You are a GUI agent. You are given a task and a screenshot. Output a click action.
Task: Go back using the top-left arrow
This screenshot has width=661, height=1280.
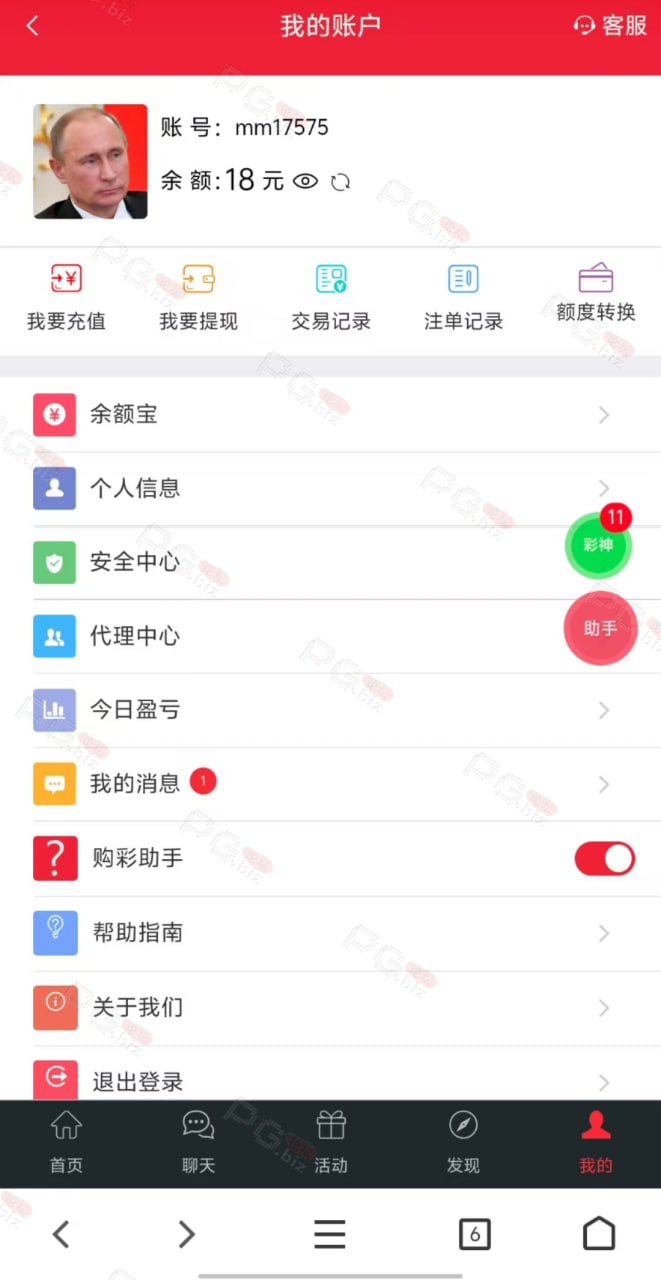coord(33,26)
